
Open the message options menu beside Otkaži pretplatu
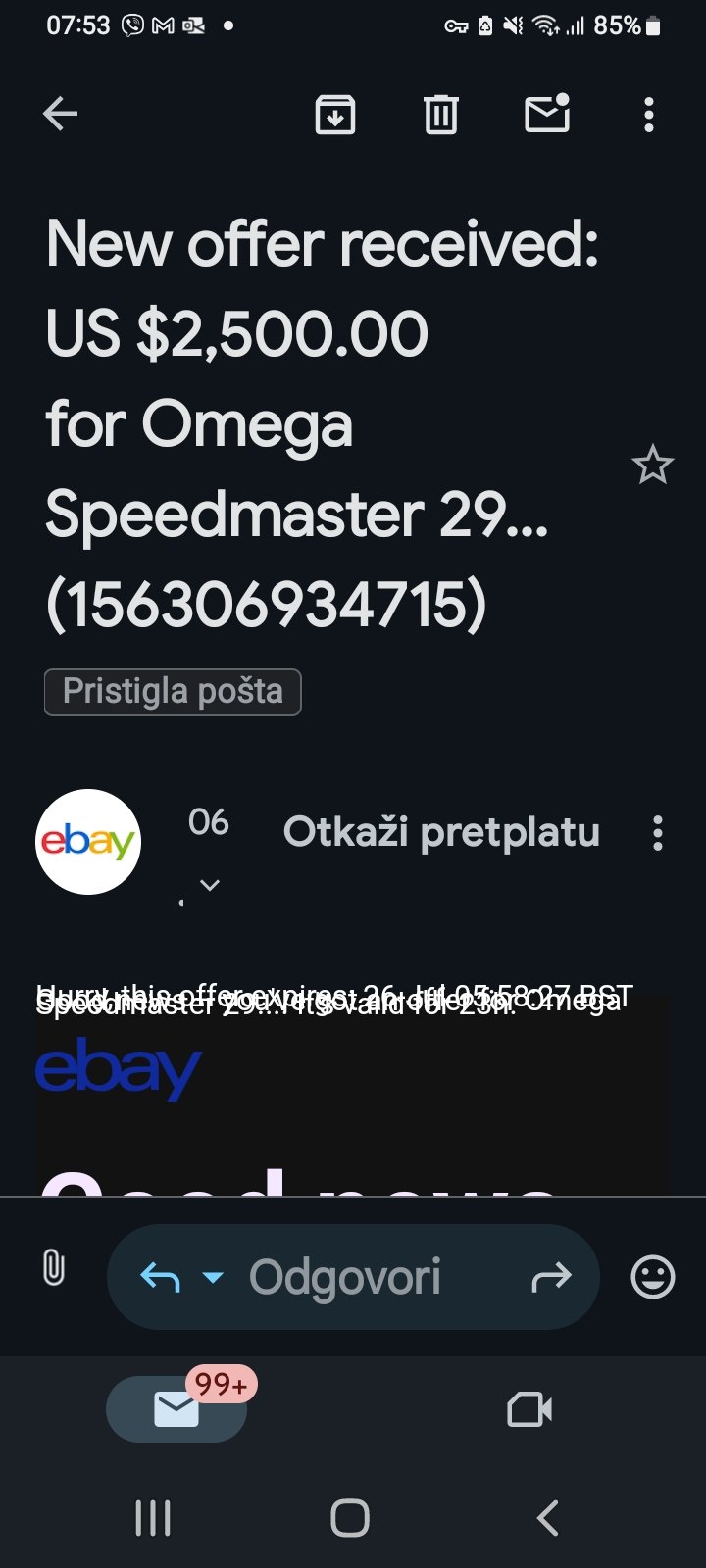pyautogui.click(x=658, y=833)
